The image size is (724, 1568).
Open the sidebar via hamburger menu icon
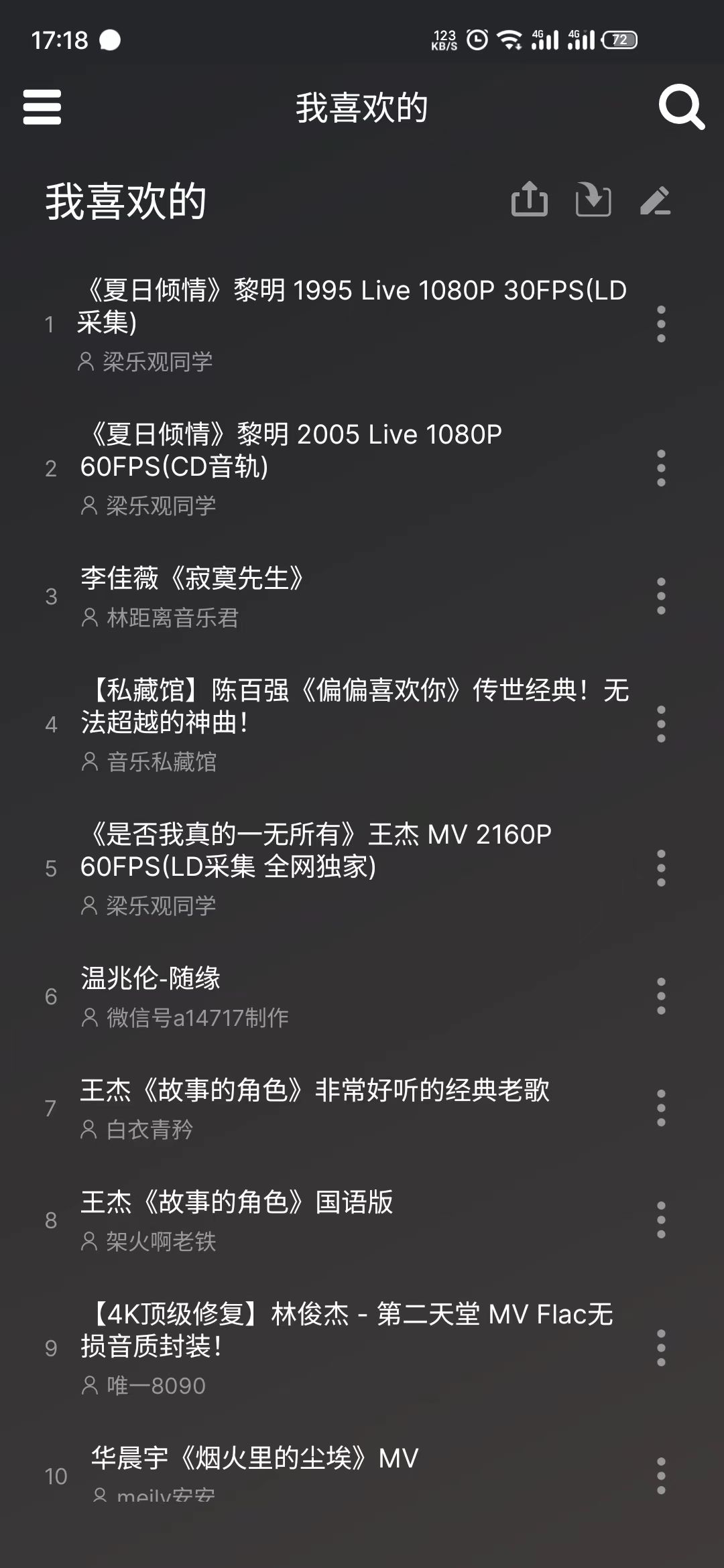point(42,107)
